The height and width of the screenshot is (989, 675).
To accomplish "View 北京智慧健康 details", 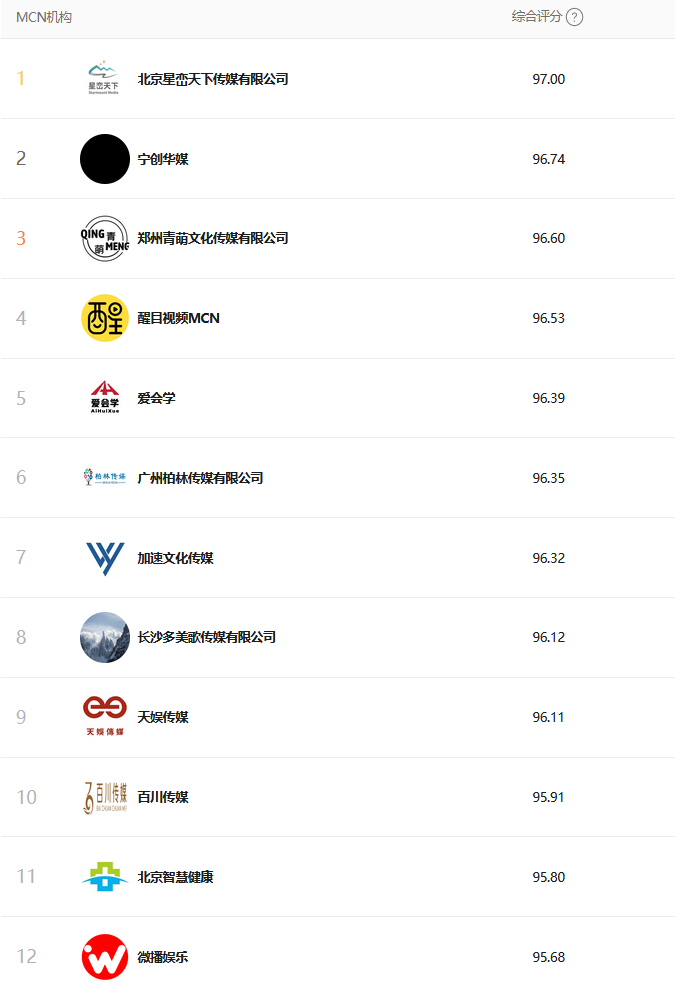I will (175, 877).
